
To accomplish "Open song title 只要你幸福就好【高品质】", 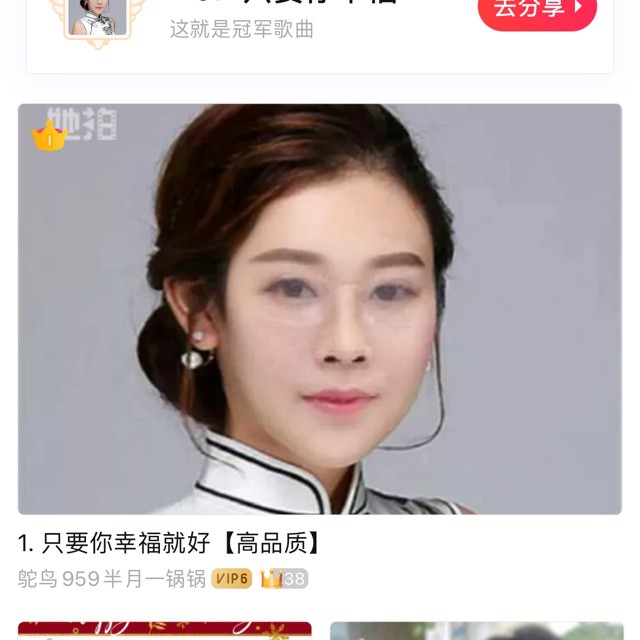I will tap(170, 543).
